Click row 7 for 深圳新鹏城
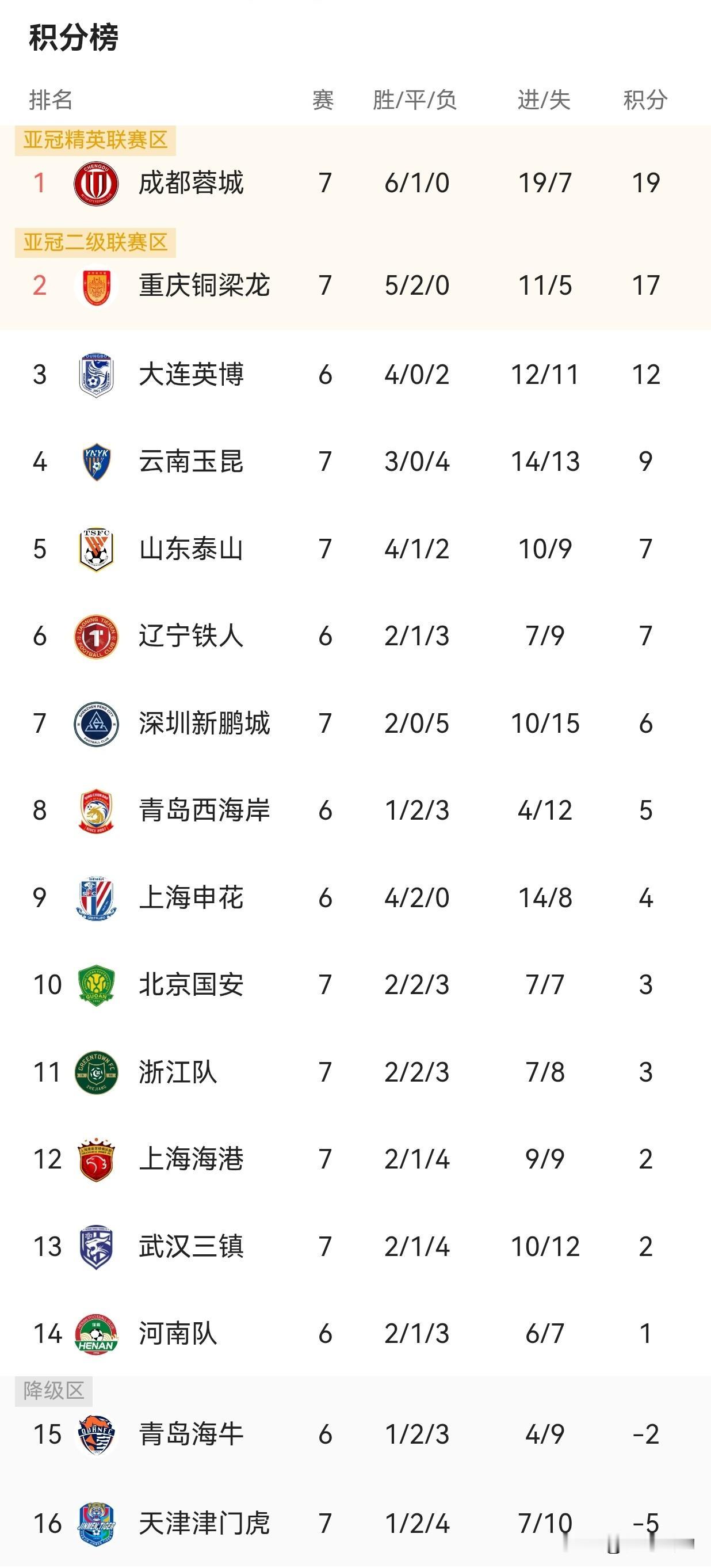Viewport: 711px width, 1568px height. [355, 723]
